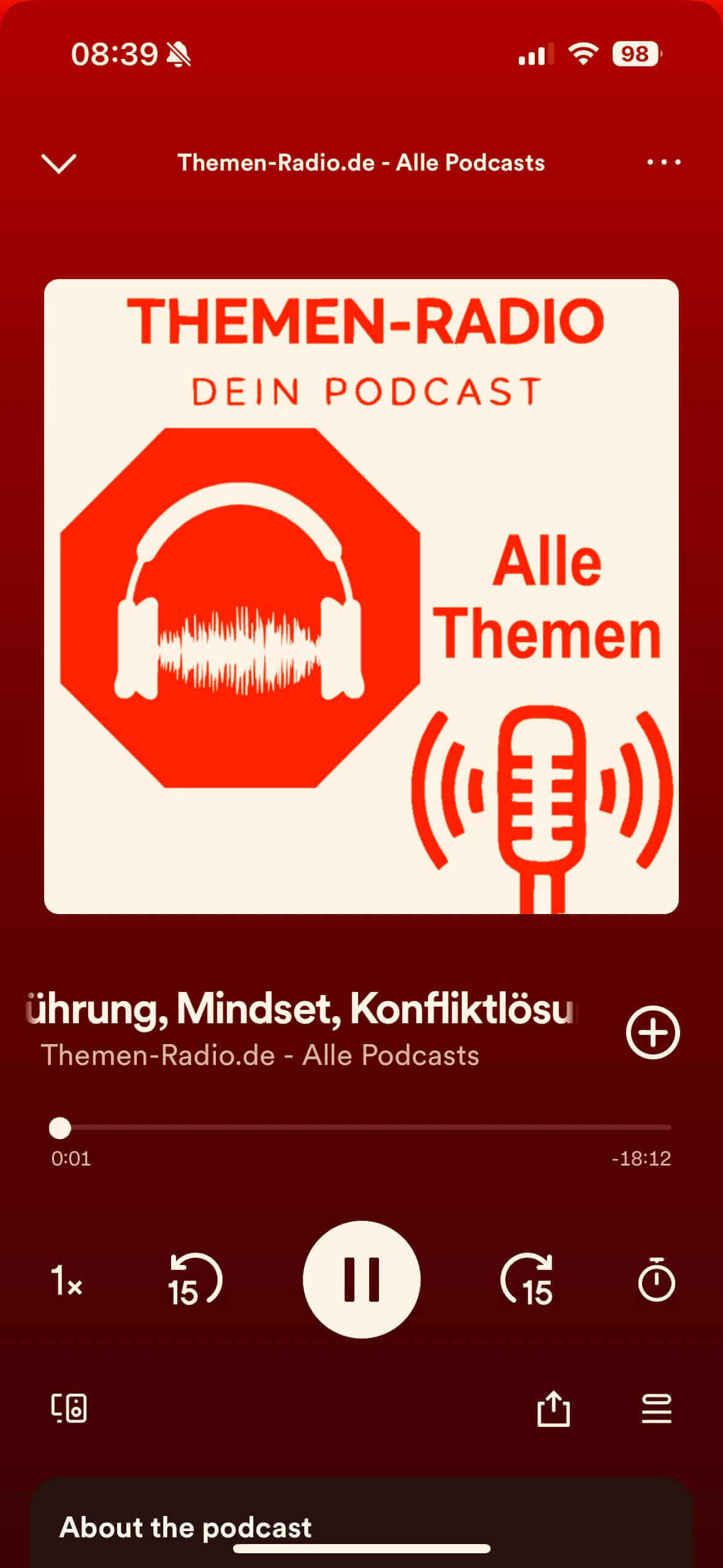The image size is (723, 1568).
Task: Enable silent mode status indicator
Action: [178, 54]
